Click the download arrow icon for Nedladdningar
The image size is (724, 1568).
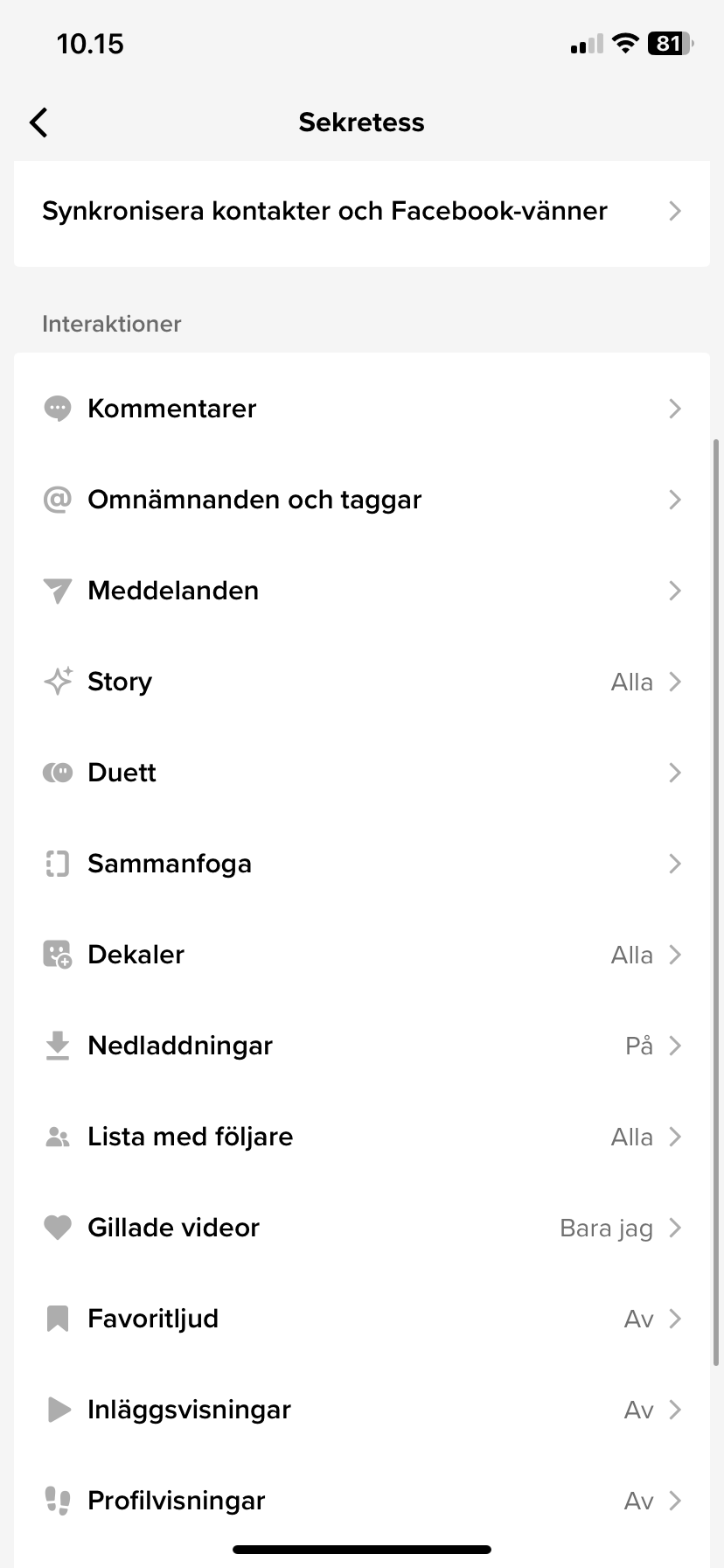pyautogui.click(x=57, y=1046)
